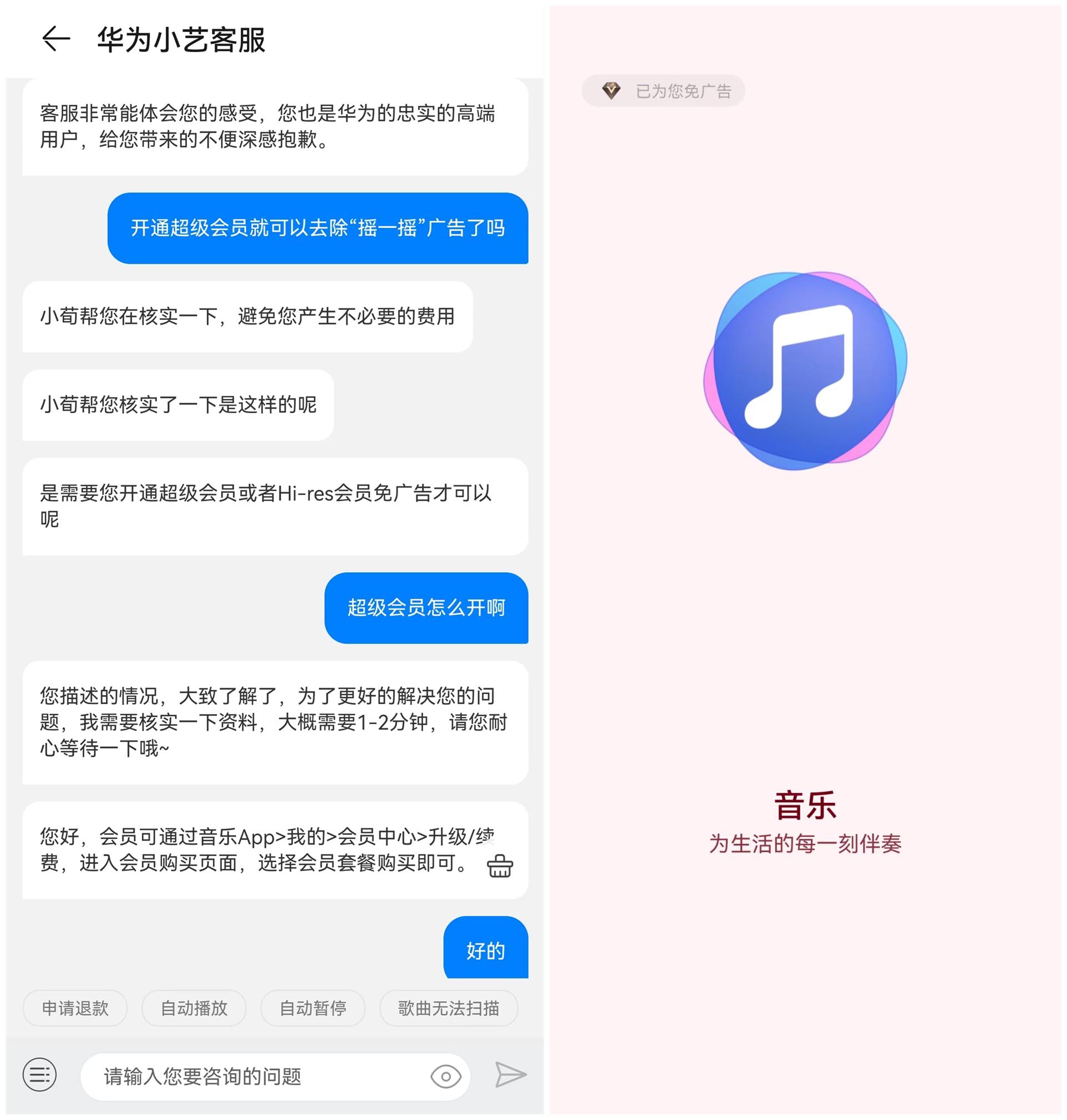Tap the 歌曲无法扫描 chip
The height and width of the screenshot is (1120, 1067).
[448, 1008]
